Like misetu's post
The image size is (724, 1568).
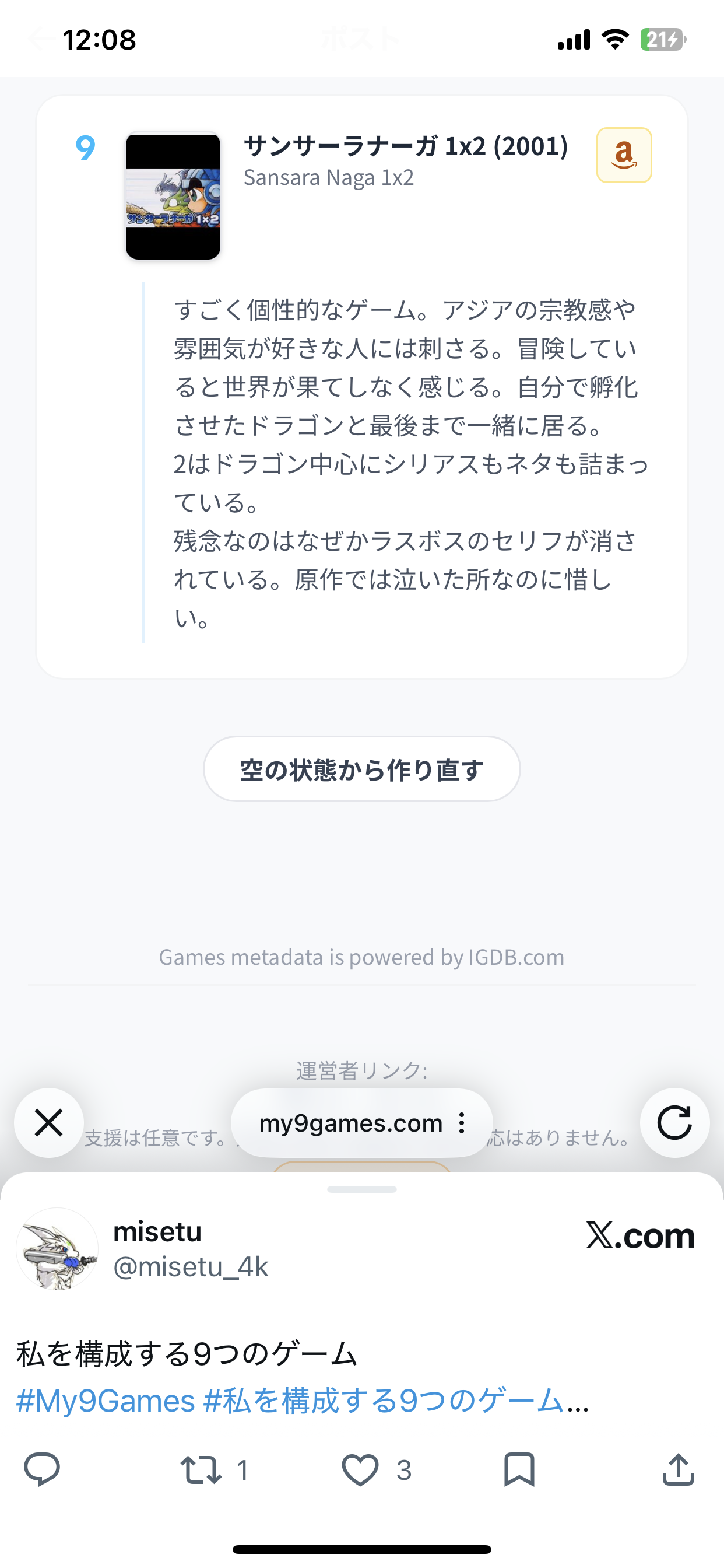[x=360, y=1469]
